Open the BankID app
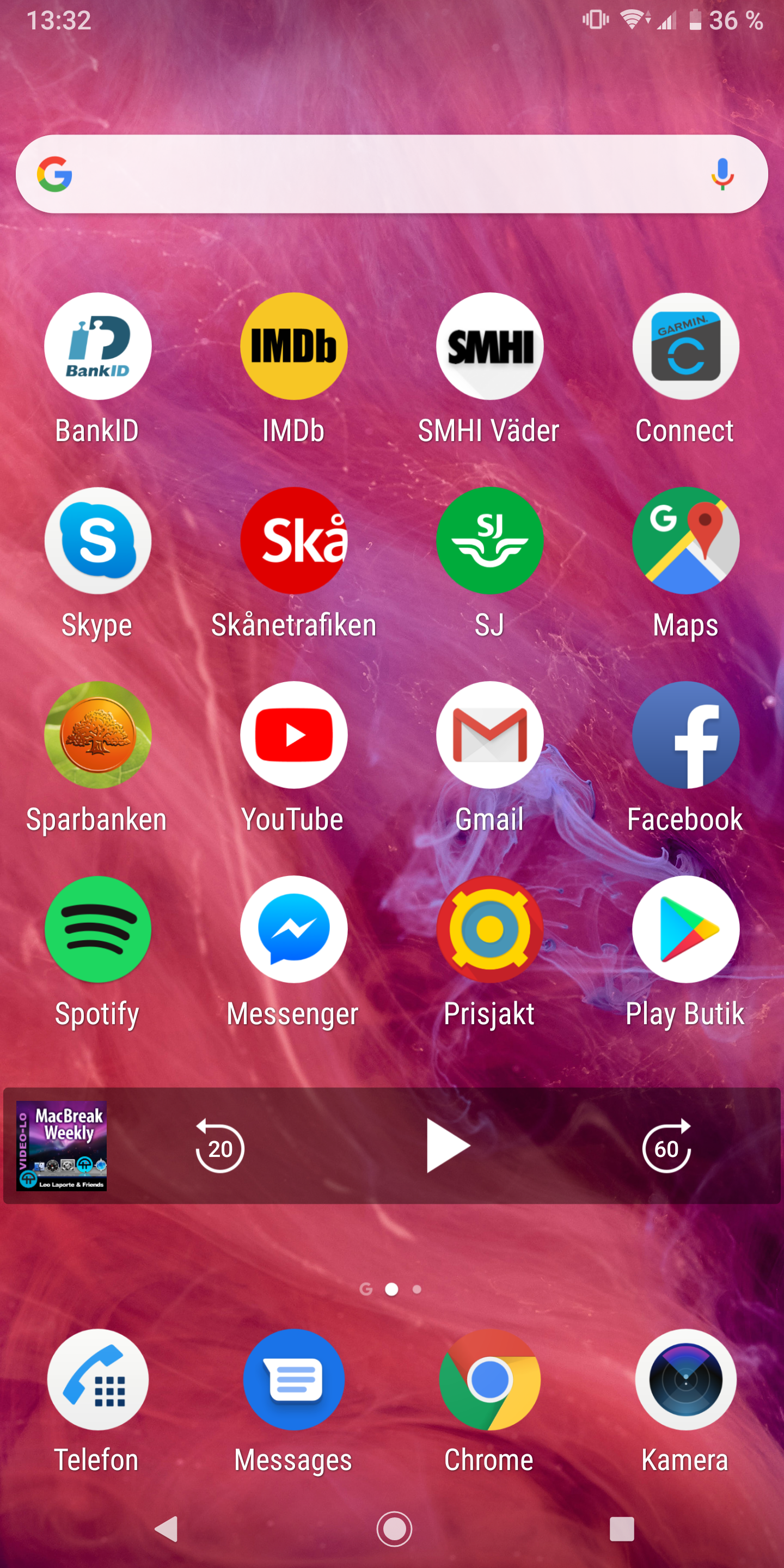784x1568 pixels. [x=97, y=346]
